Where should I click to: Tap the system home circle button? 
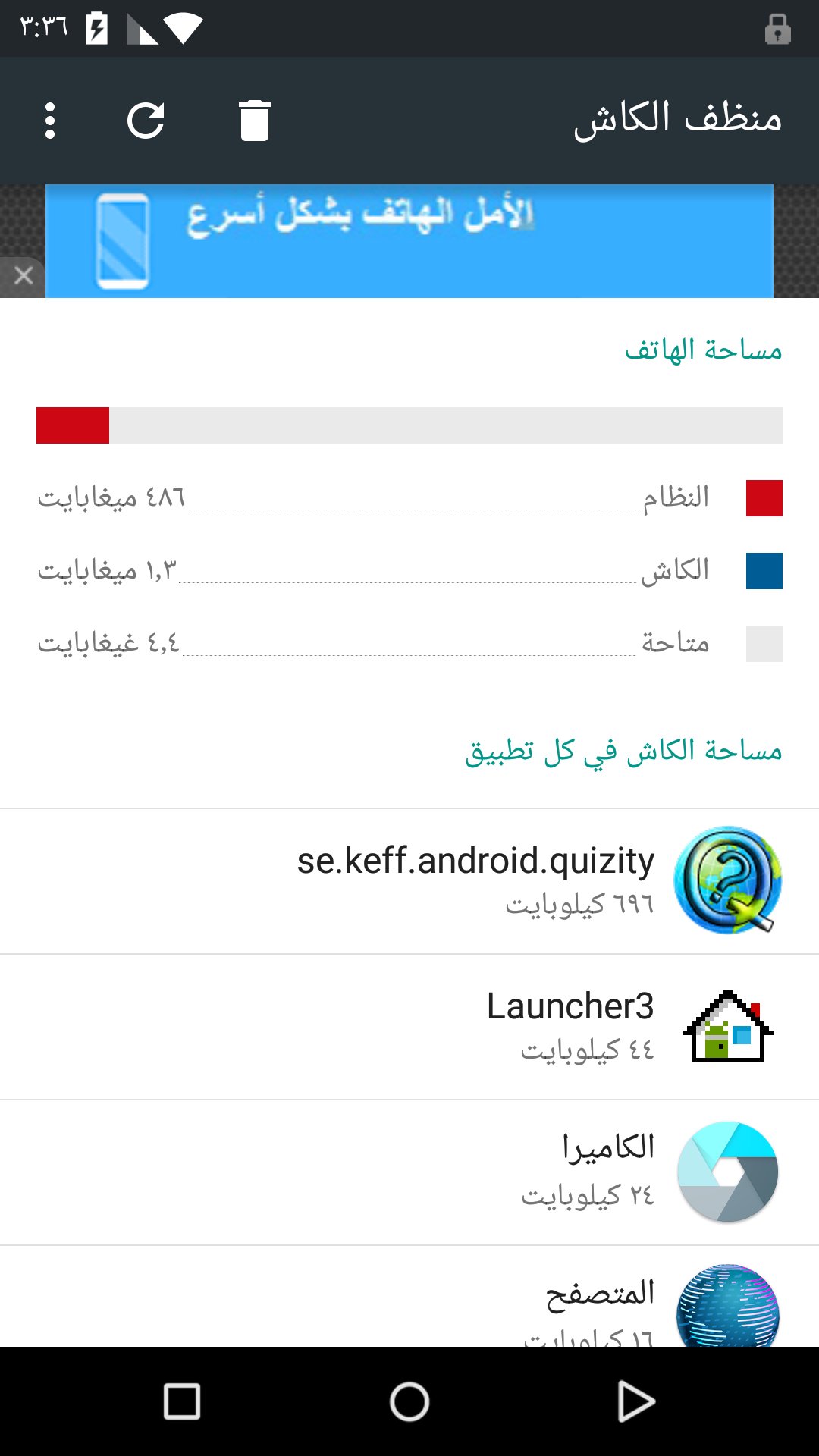pos(409,1401)
